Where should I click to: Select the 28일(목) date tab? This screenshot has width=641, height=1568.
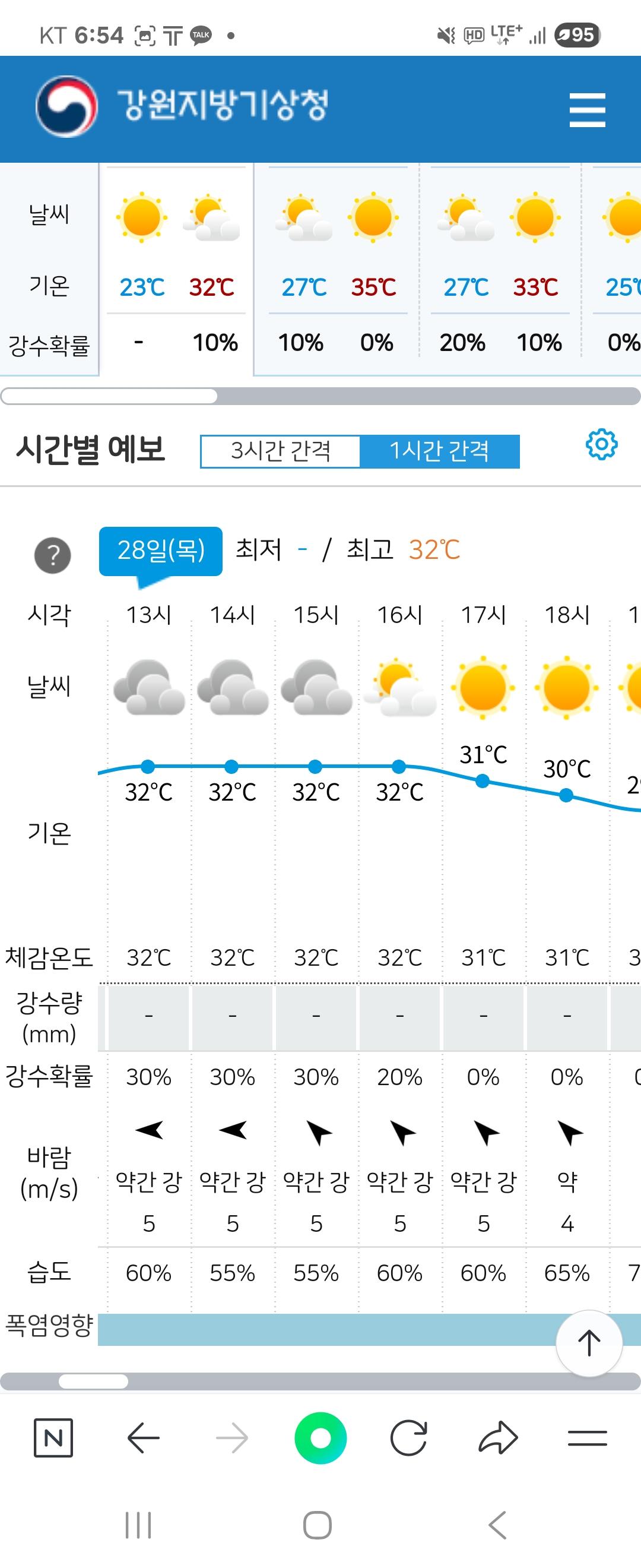tap(161, 551)
